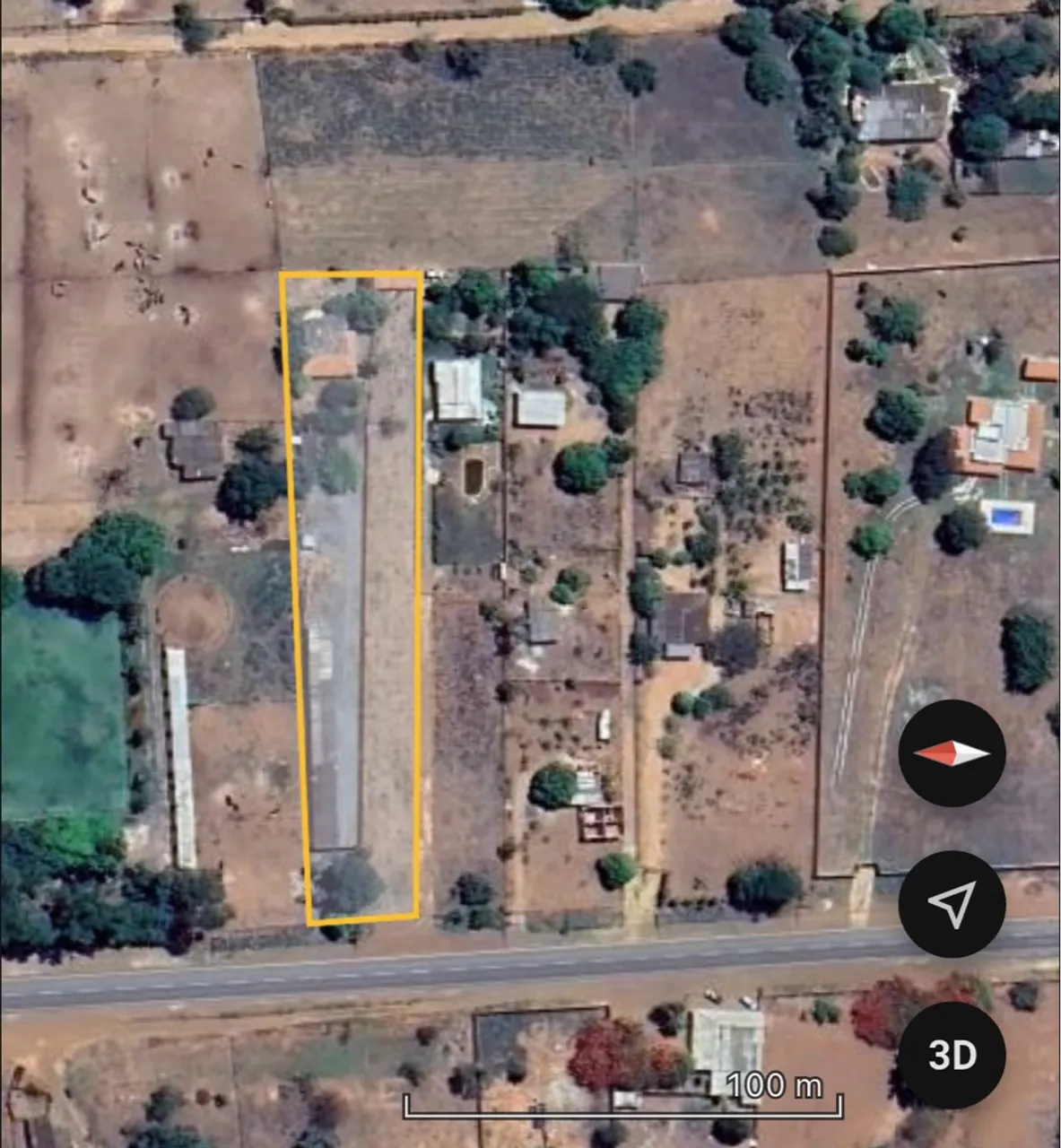This screenshot has height=1148, width=1061.
Task: Switch to the 3D view
Action: [952, 1055]
